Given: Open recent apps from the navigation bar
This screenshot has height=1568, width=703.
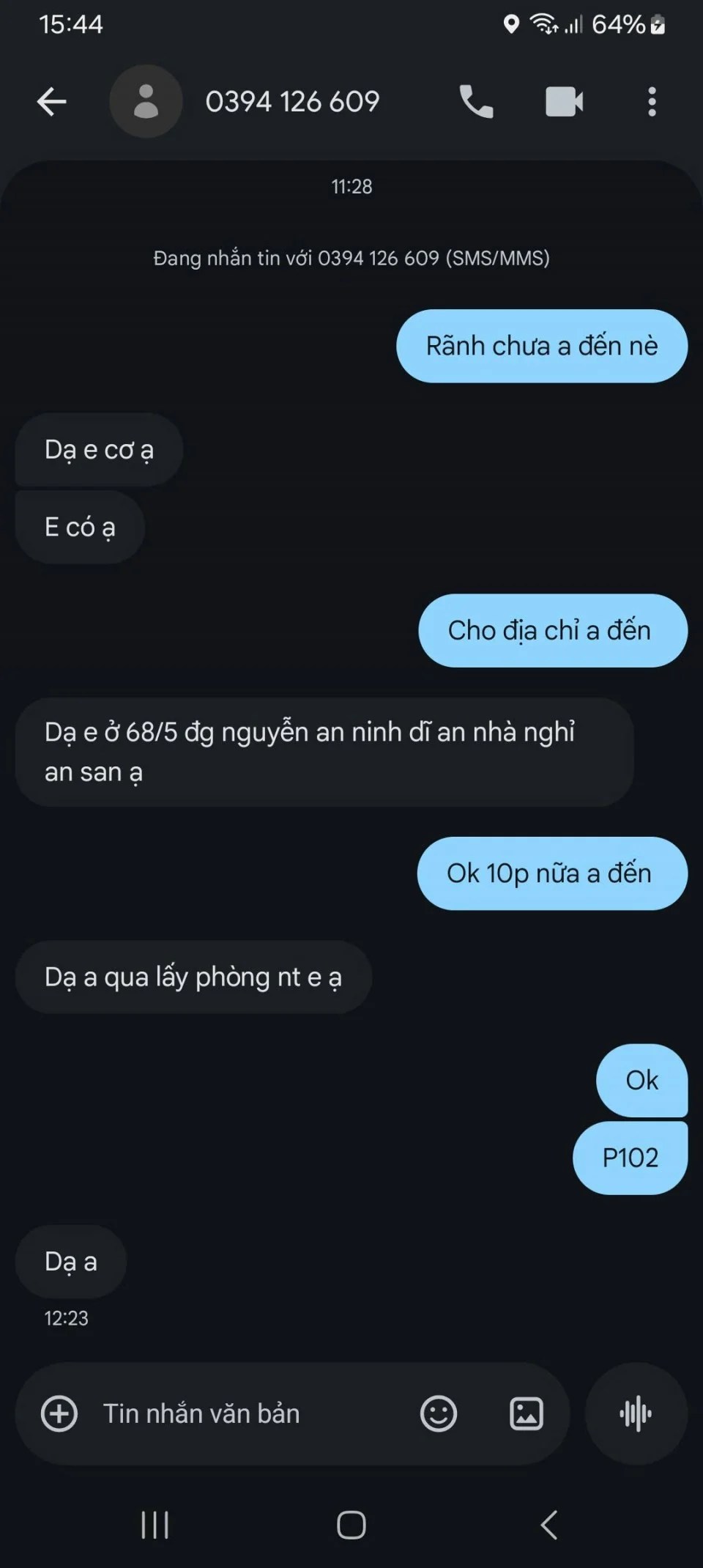Looking at the screenshot, I should (x=155, y=1526).
